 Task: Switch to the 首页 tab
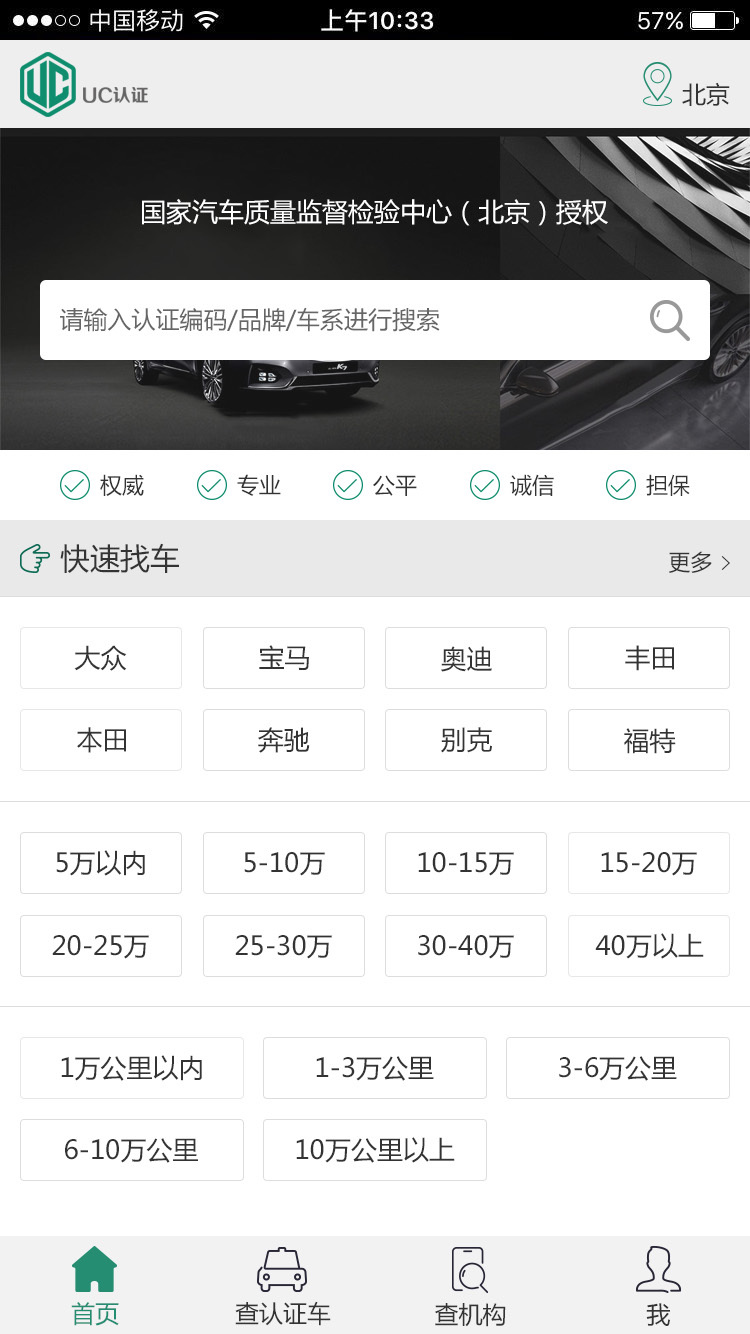(95, 1286)
